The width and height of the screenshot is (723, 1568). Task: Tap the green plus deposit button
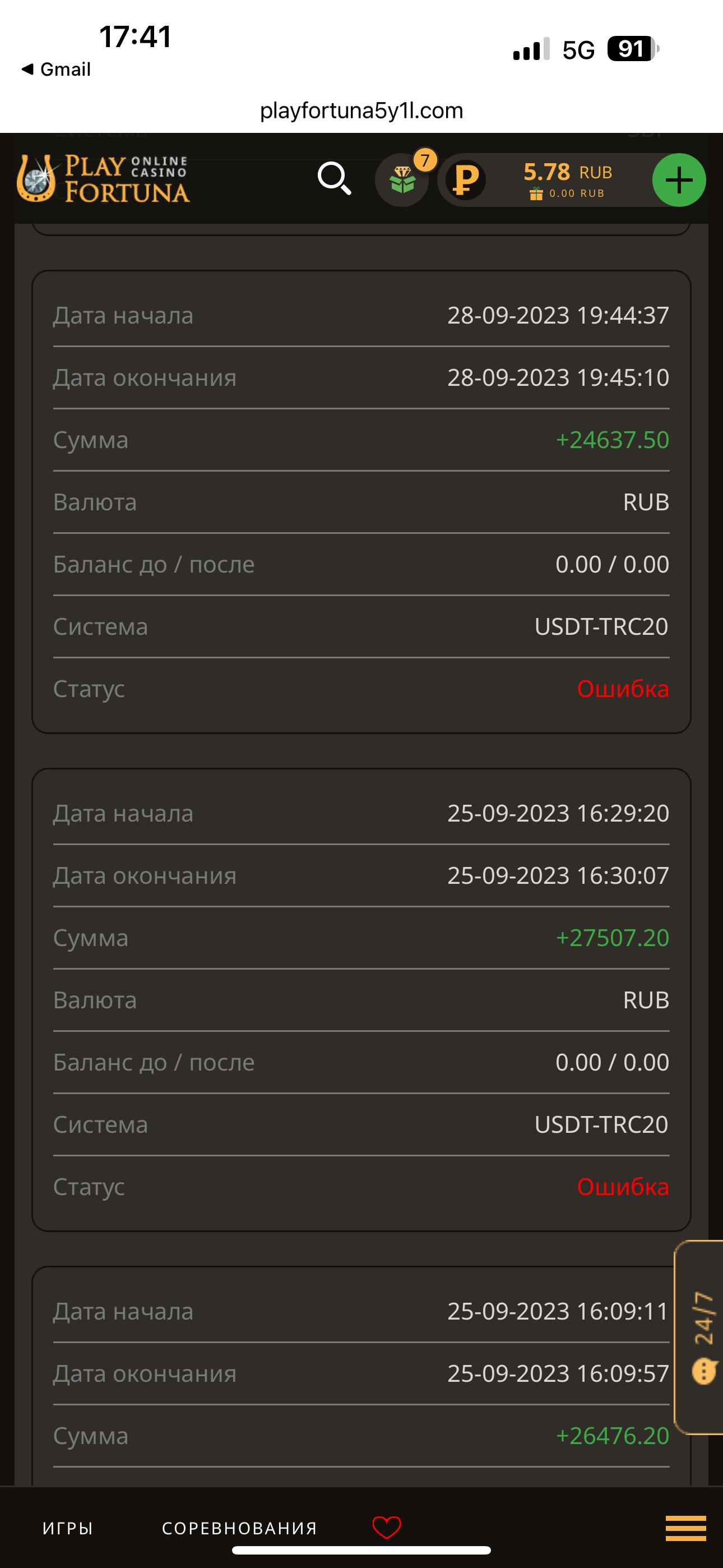click(x=679, y=180)
